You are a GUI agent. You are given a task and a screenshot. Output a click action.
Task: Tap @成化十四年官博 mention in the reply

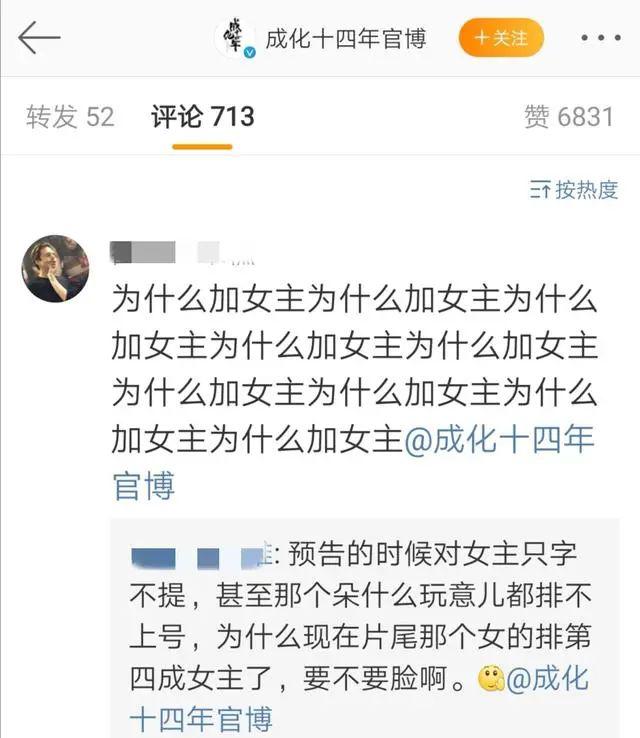547,680
